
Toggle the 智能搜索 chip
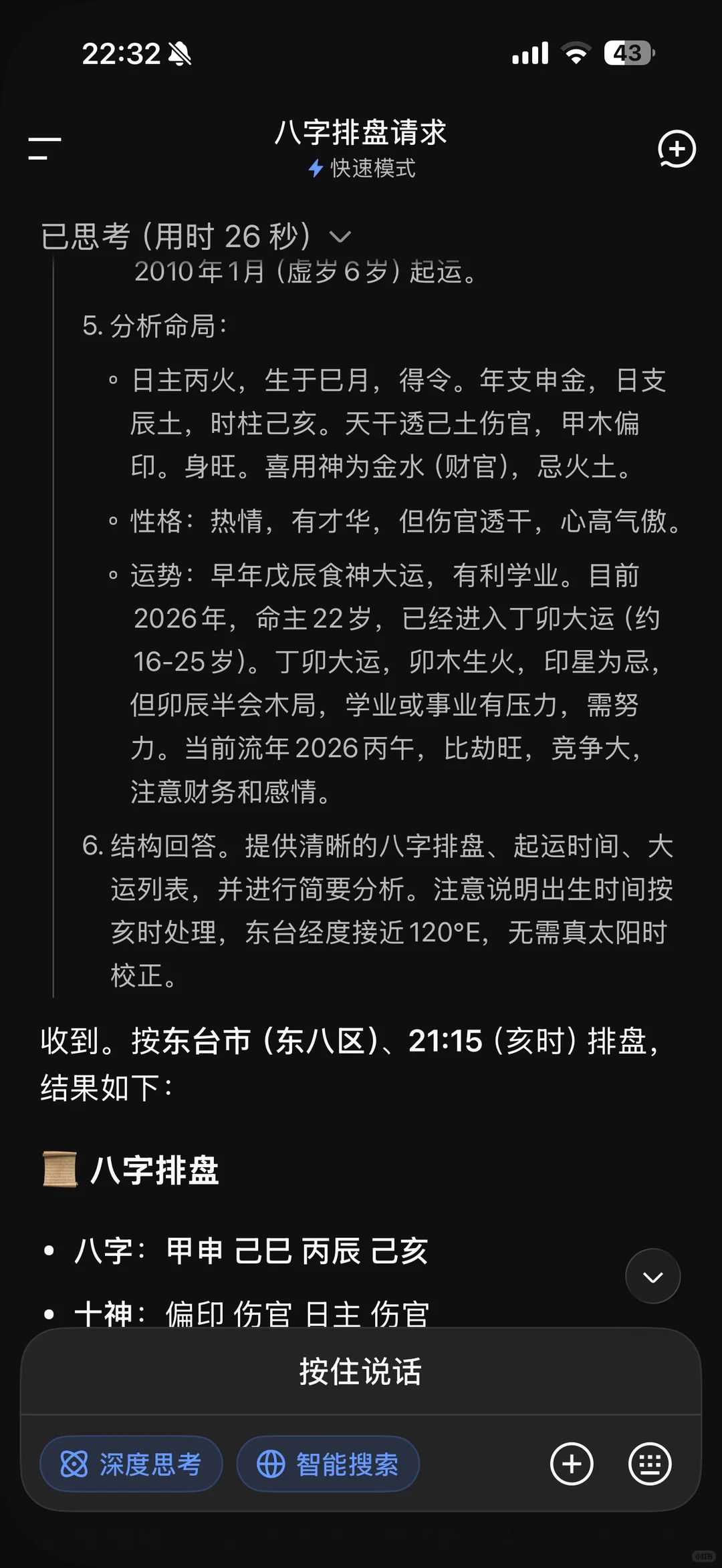point(328,1464)
